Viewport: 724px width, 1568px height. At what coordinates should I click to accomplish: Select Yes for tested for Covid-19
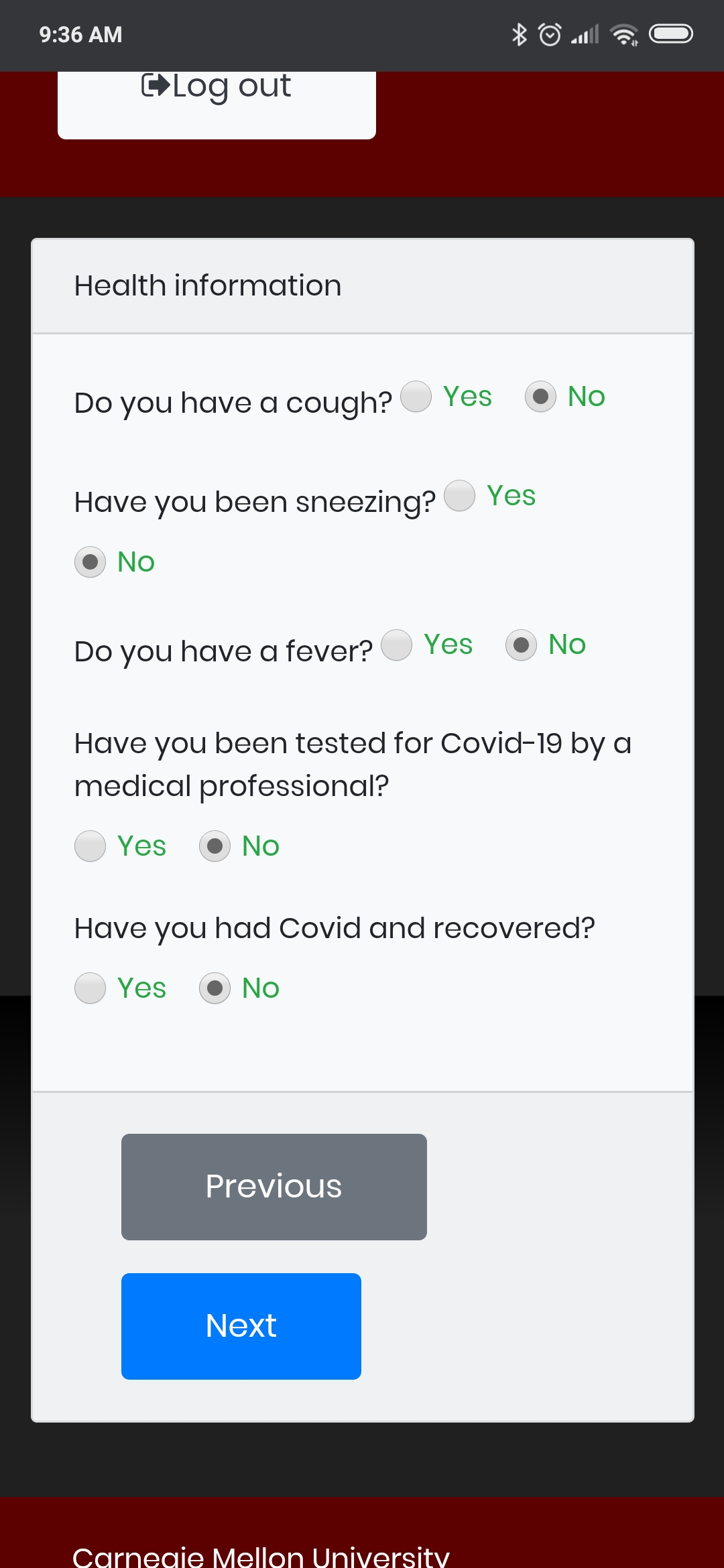(x=90, y=846)
